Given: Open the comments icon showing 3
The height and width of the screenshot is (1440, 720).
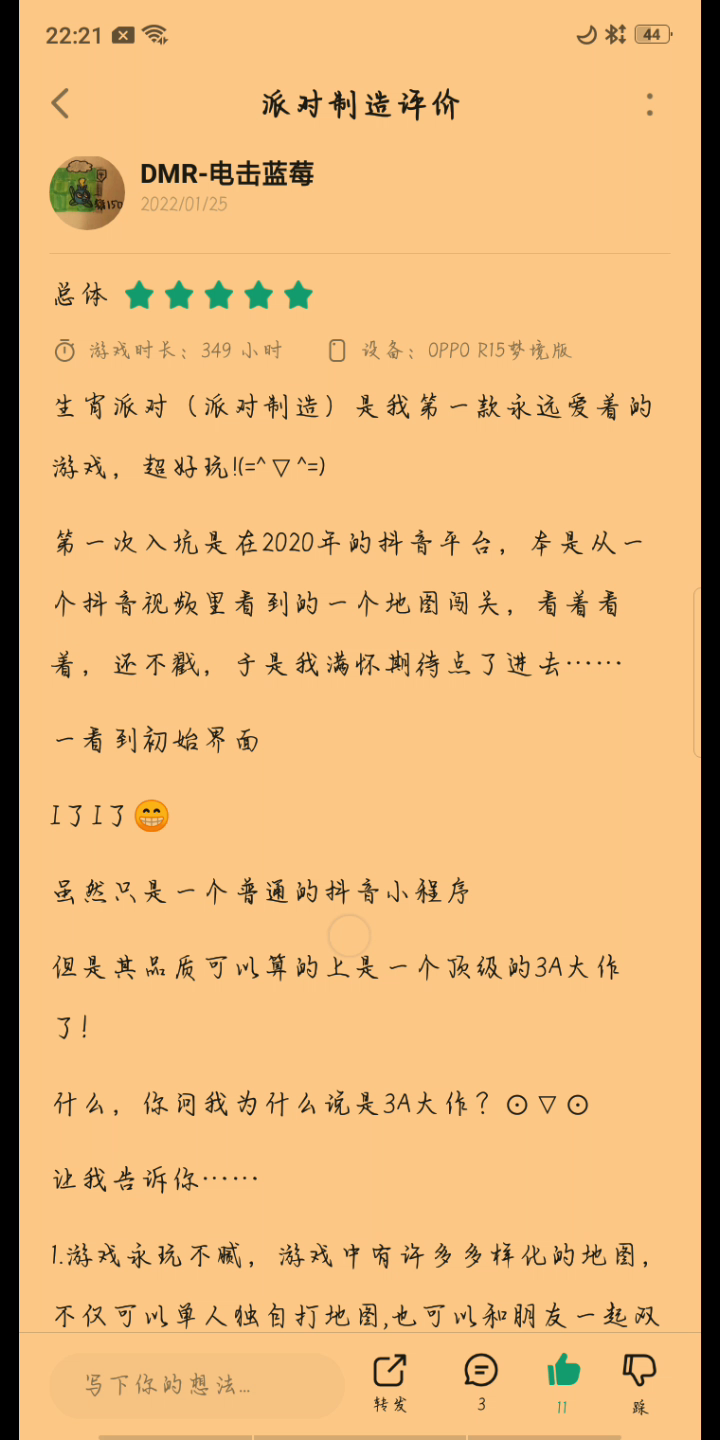Looking at the screenshot, I should (481, 1383).
